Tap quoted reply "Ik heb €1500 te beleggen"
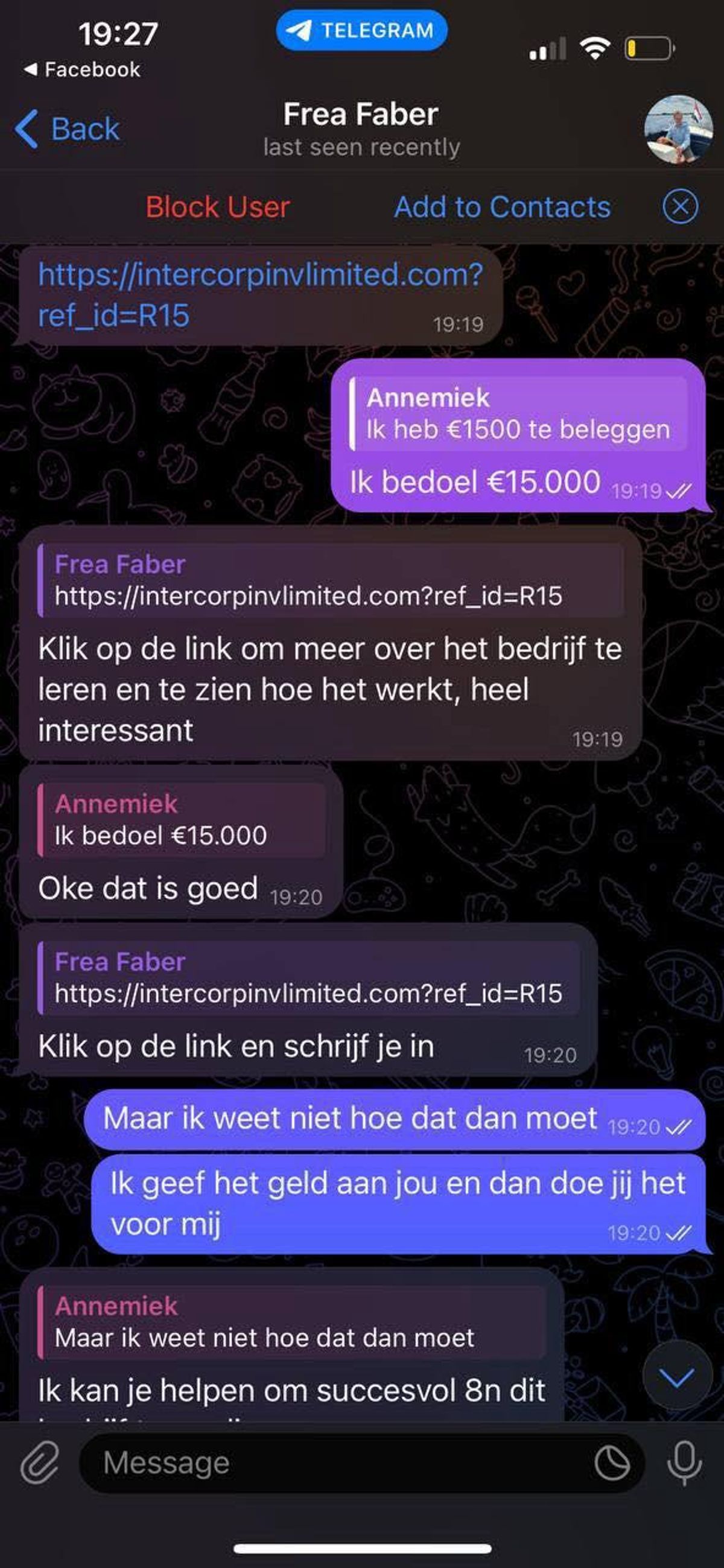The width and height of the screenshot is (724, 1568). (x=518, y=414)
